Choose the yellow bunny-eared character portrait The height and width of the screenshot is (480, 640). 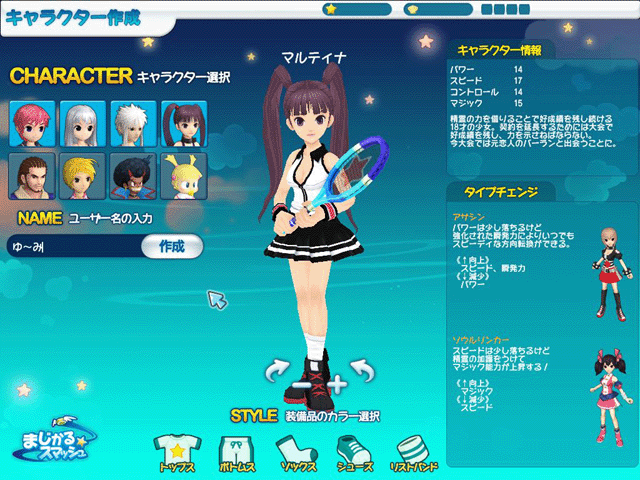[182, 176]
